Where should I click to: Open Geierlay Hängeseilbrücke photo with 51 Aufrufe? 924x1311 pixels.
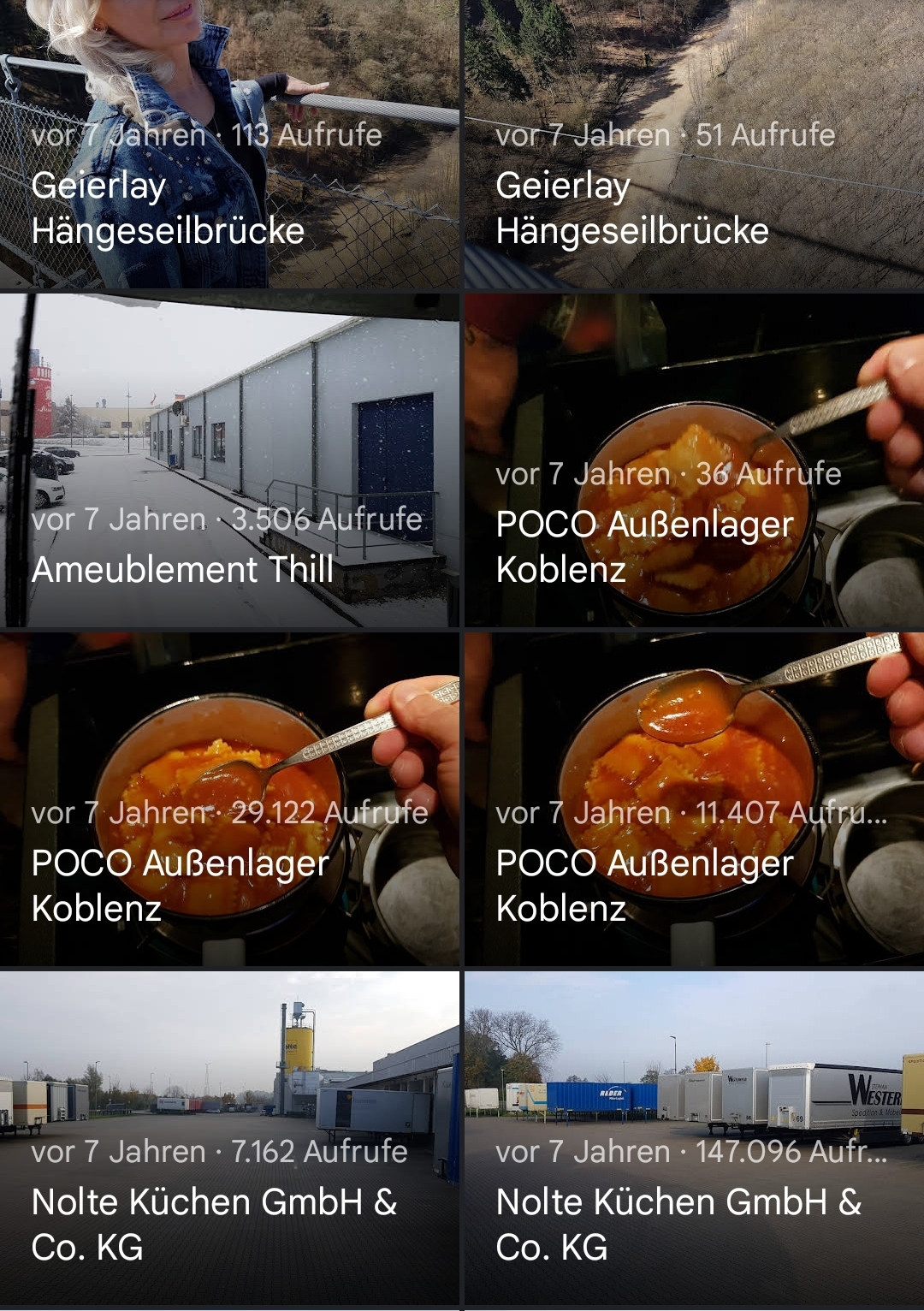[x=694, y=144]
